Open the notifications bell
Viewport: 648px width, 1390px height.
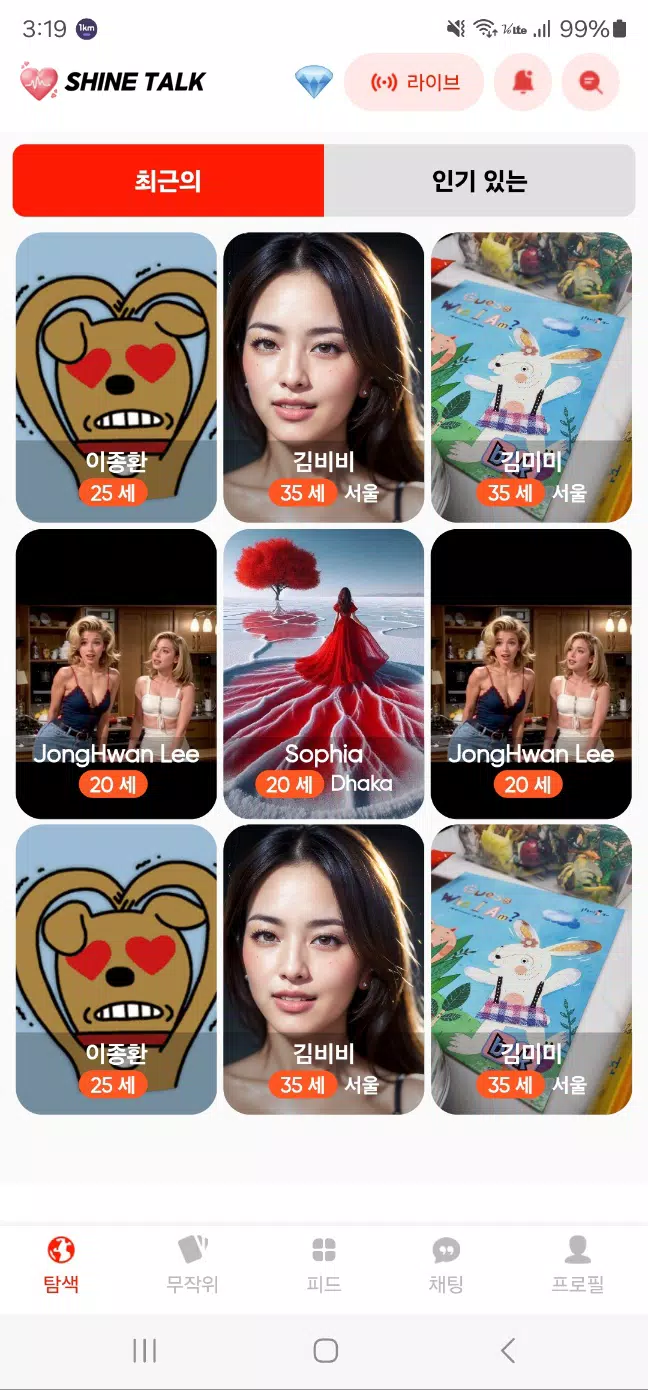pos(522,82)
